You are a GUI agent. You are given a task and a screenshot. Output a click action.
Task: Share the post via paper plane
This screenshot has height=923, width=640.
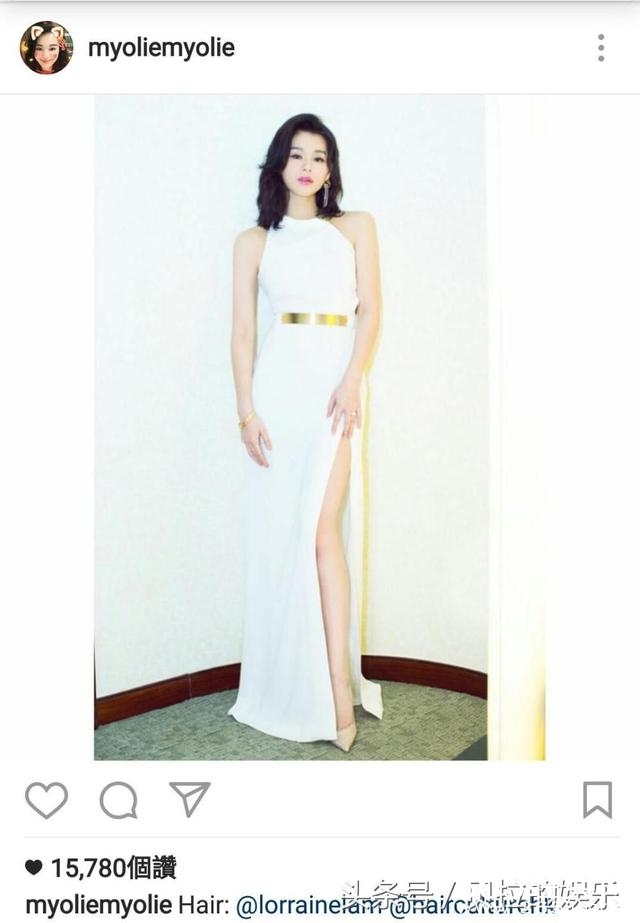(x=189, y=799)
